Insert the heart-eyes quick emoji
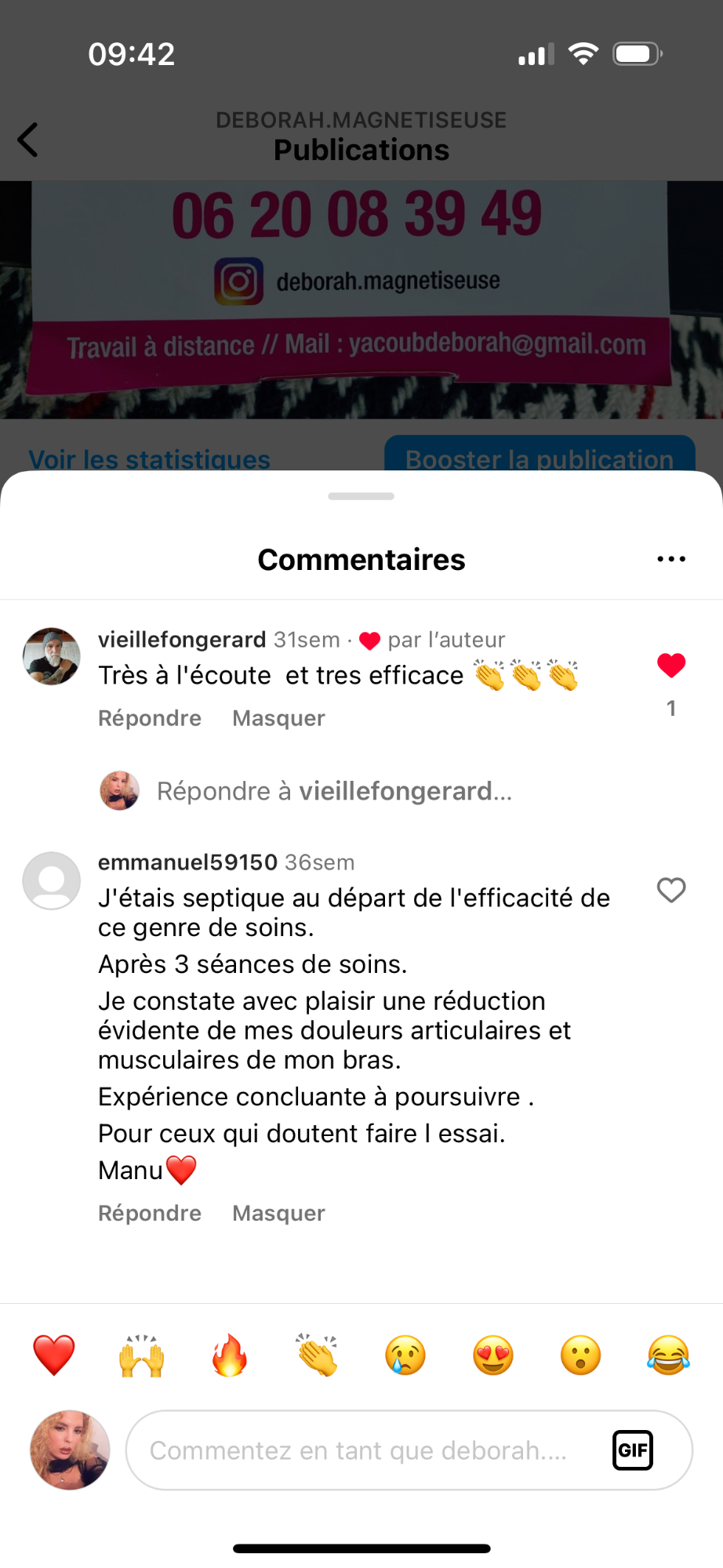 (493, 1355)
